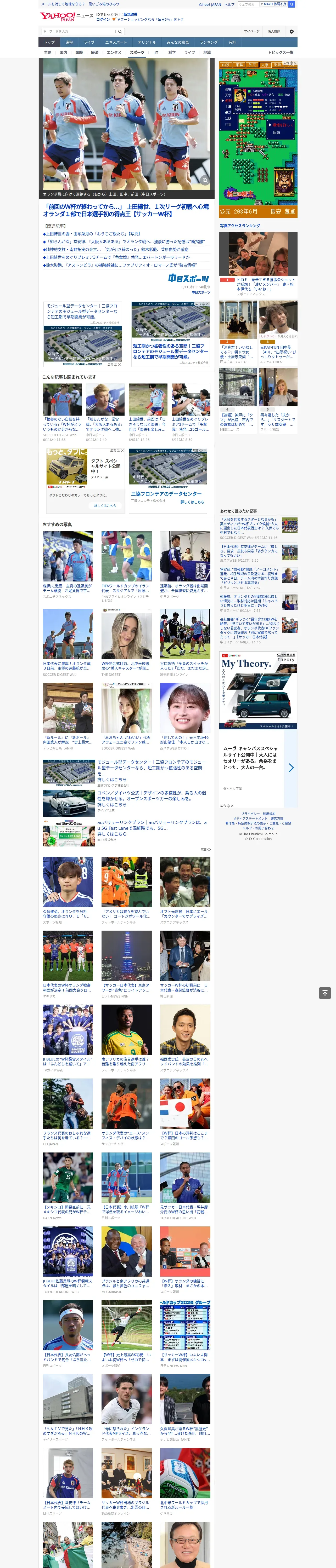Open the main headline about 上田綺世
The height and width of the screenshot is (1568, 336).
point(126,210)
